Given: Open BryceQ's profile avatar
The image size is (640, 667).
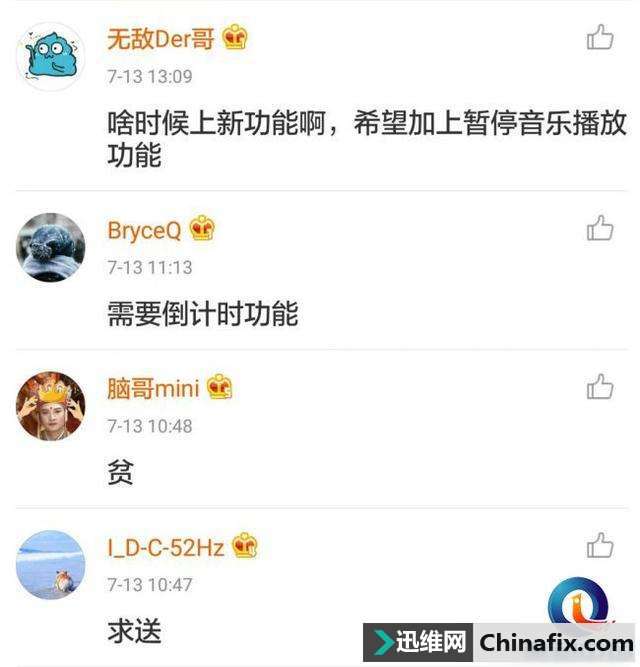Looking at the screenshot, I should tap(50, 247).
